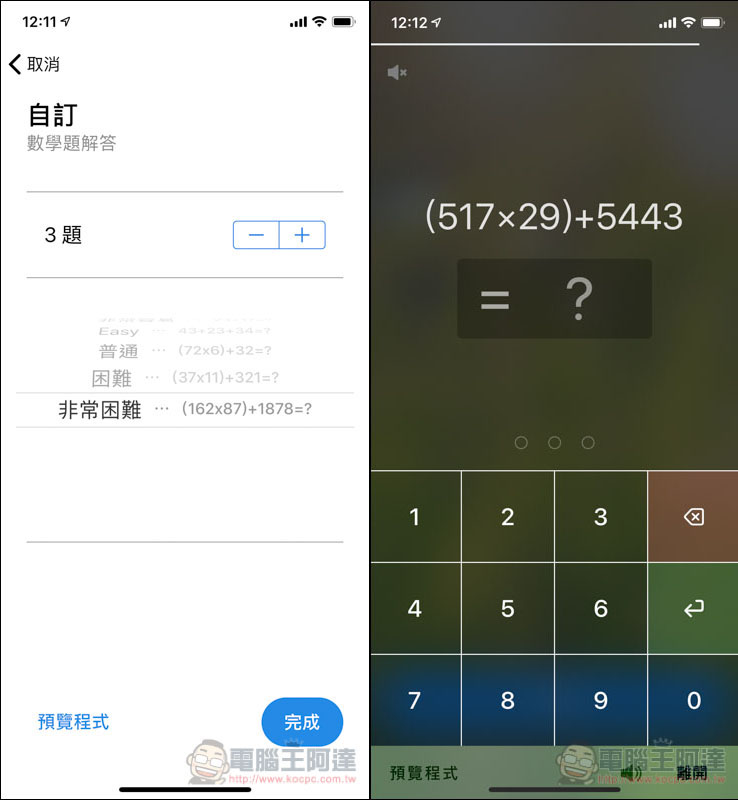Enter digit 5 on the keypad
738x800 pixels.
(x=508, y=608)
